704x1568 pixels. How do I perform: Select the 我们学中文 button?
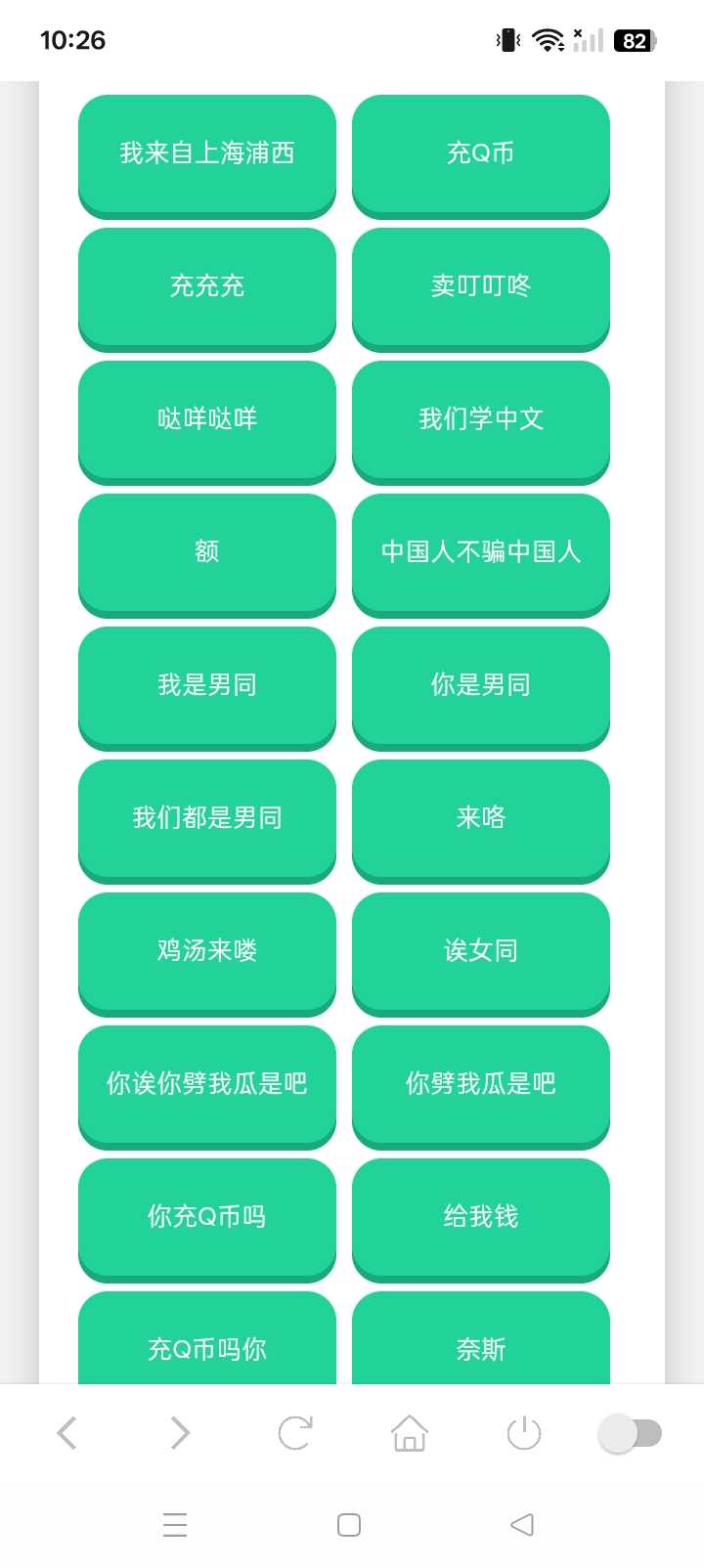coord(481,419)
